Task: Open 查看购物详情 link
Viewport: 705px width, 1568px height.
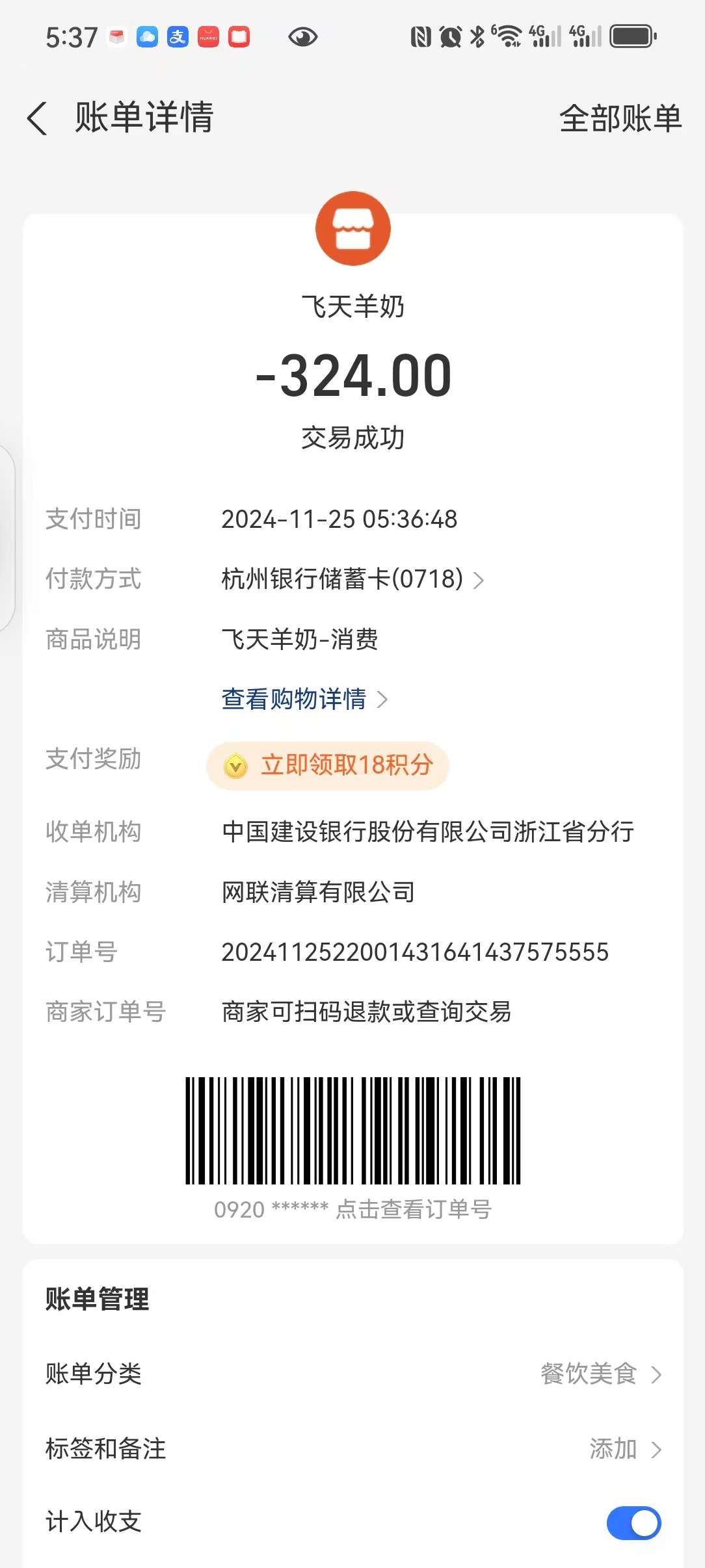Action: [304, 699]
